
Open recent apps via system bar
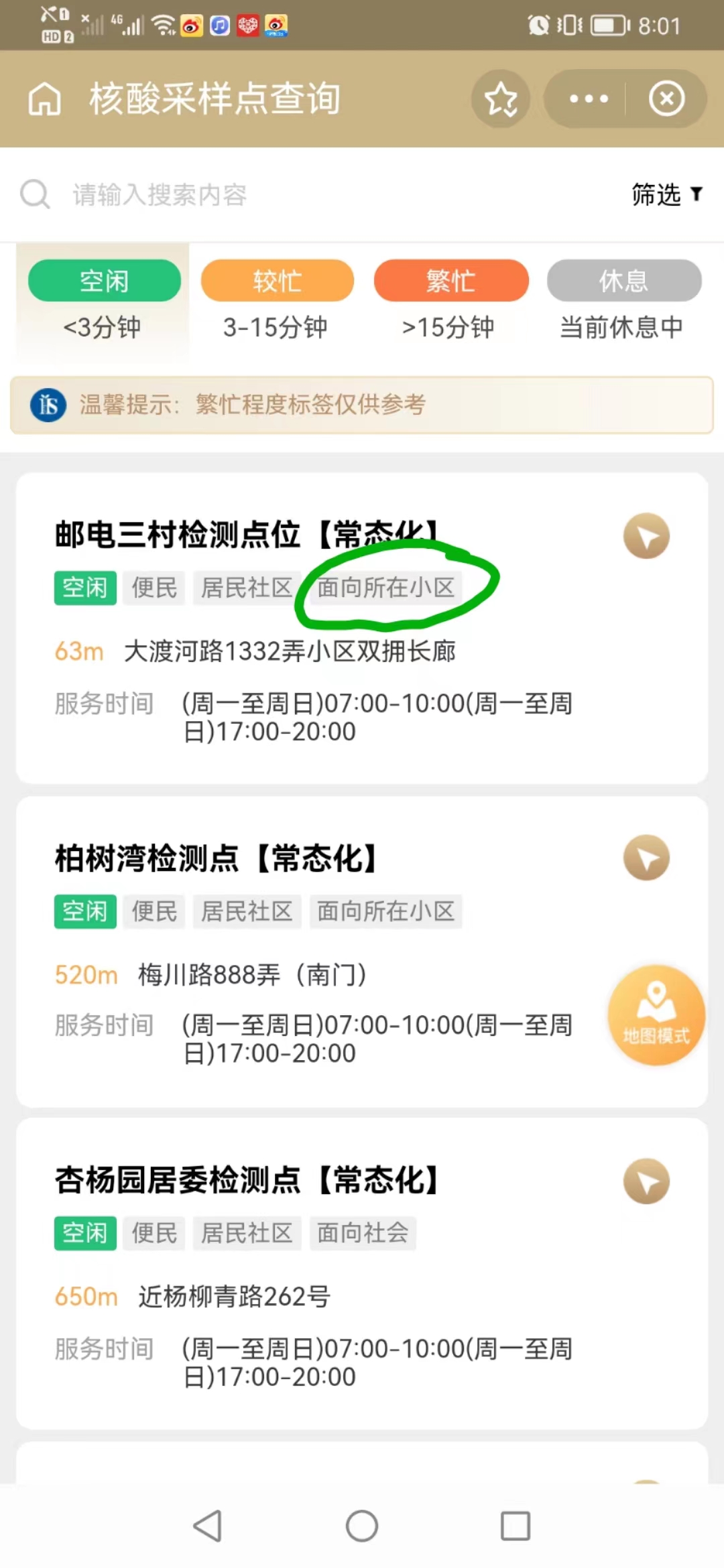pos(516,1526)
